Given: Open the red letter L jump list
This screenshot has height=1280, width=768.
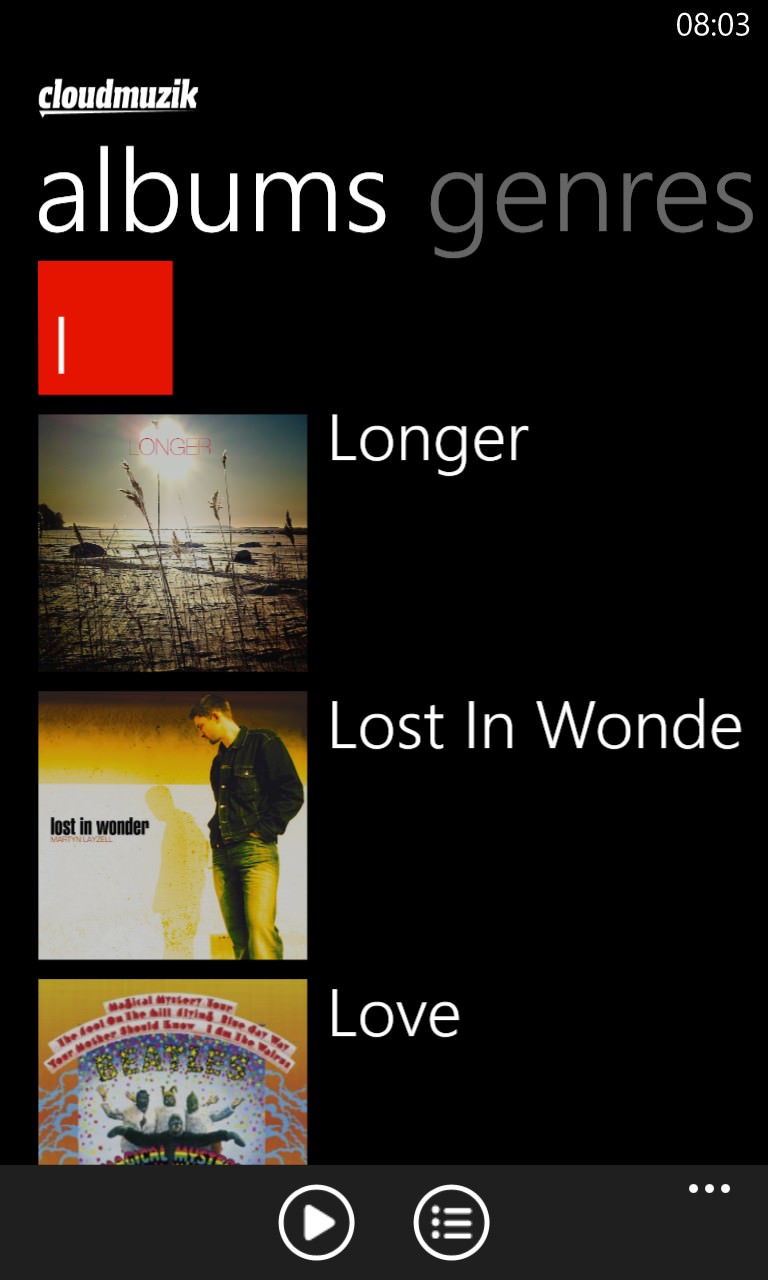Looking at the screenshot, I should 105,328.
